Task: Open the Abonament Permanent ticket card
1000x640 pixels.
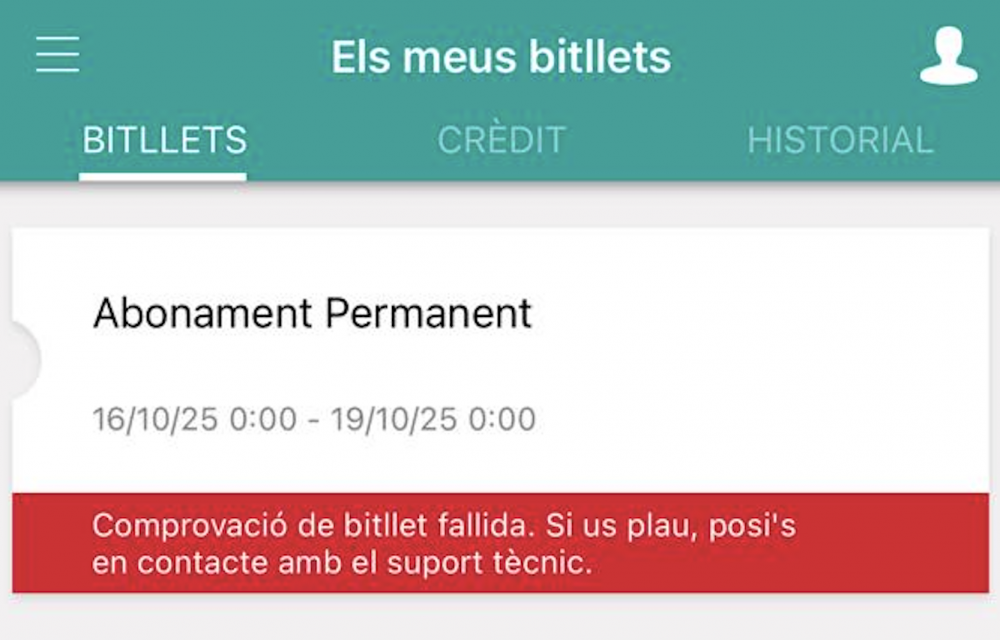Action: [x=500, y=362]
